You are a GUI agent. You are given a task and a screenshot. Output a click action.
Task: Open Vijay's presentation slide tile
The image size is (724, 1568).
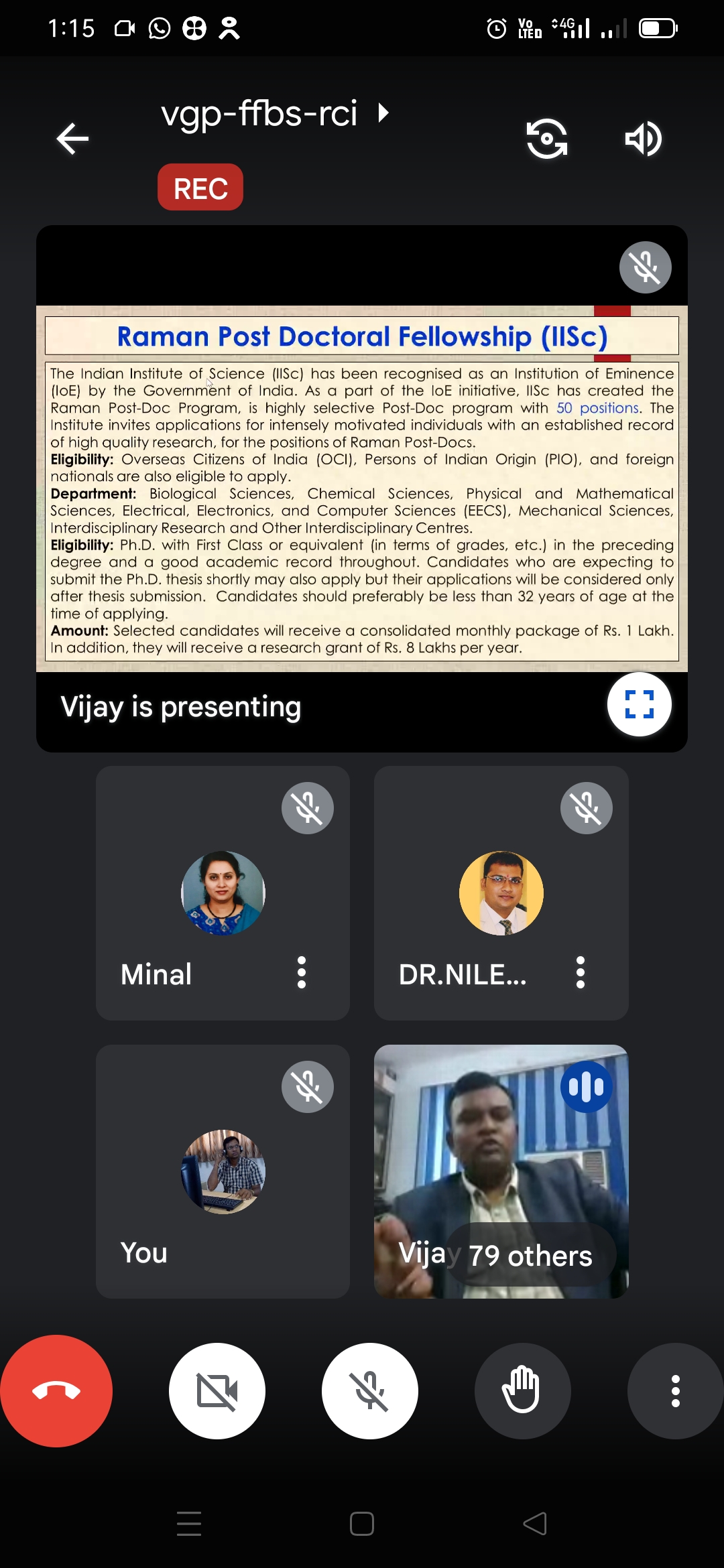[x=362, y=488]
